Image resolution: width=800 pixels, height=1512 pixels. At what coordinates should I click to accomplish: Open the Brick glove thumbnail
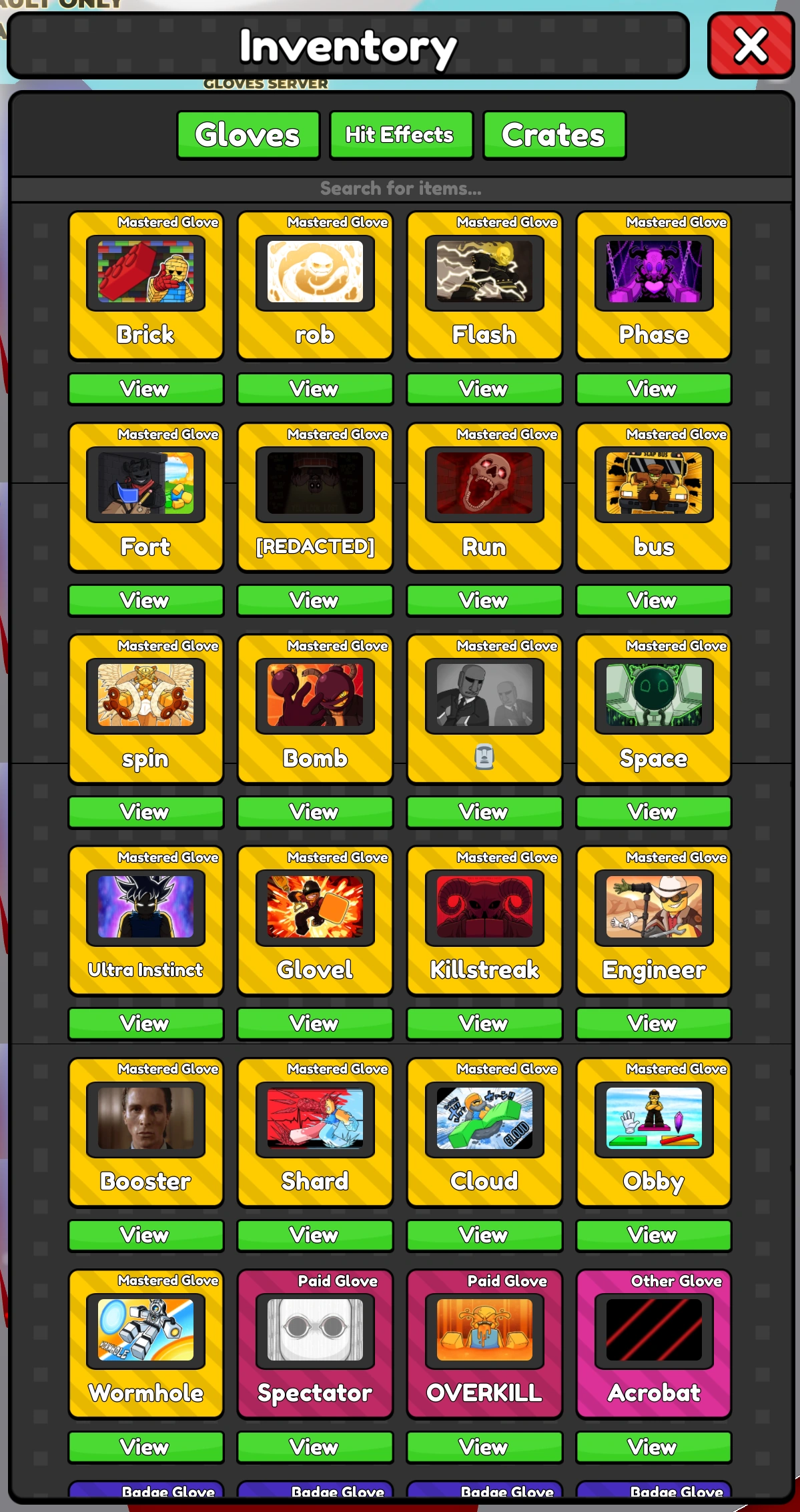coord(145,272)
